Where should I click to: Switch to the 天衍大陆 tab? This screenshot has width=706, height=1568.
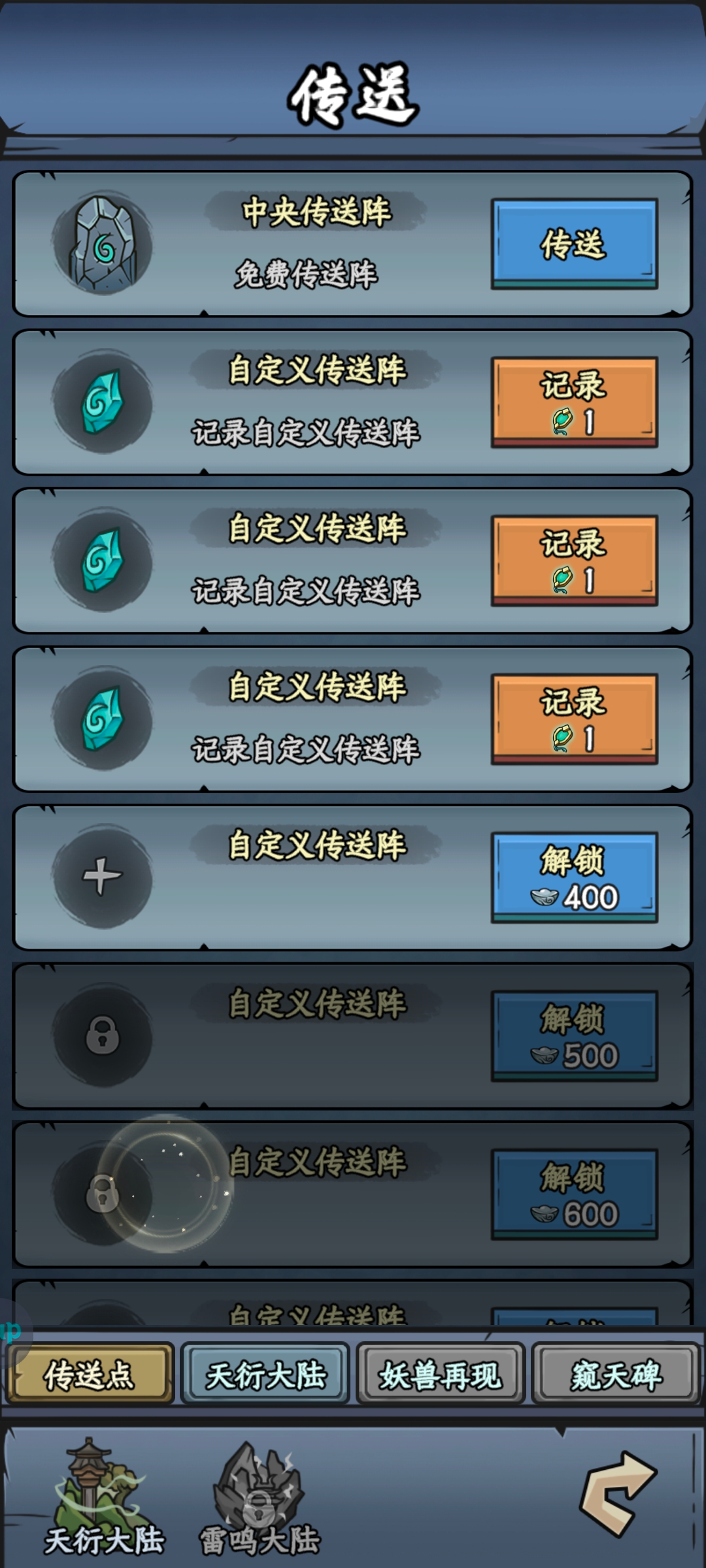tap(265, 1375)
